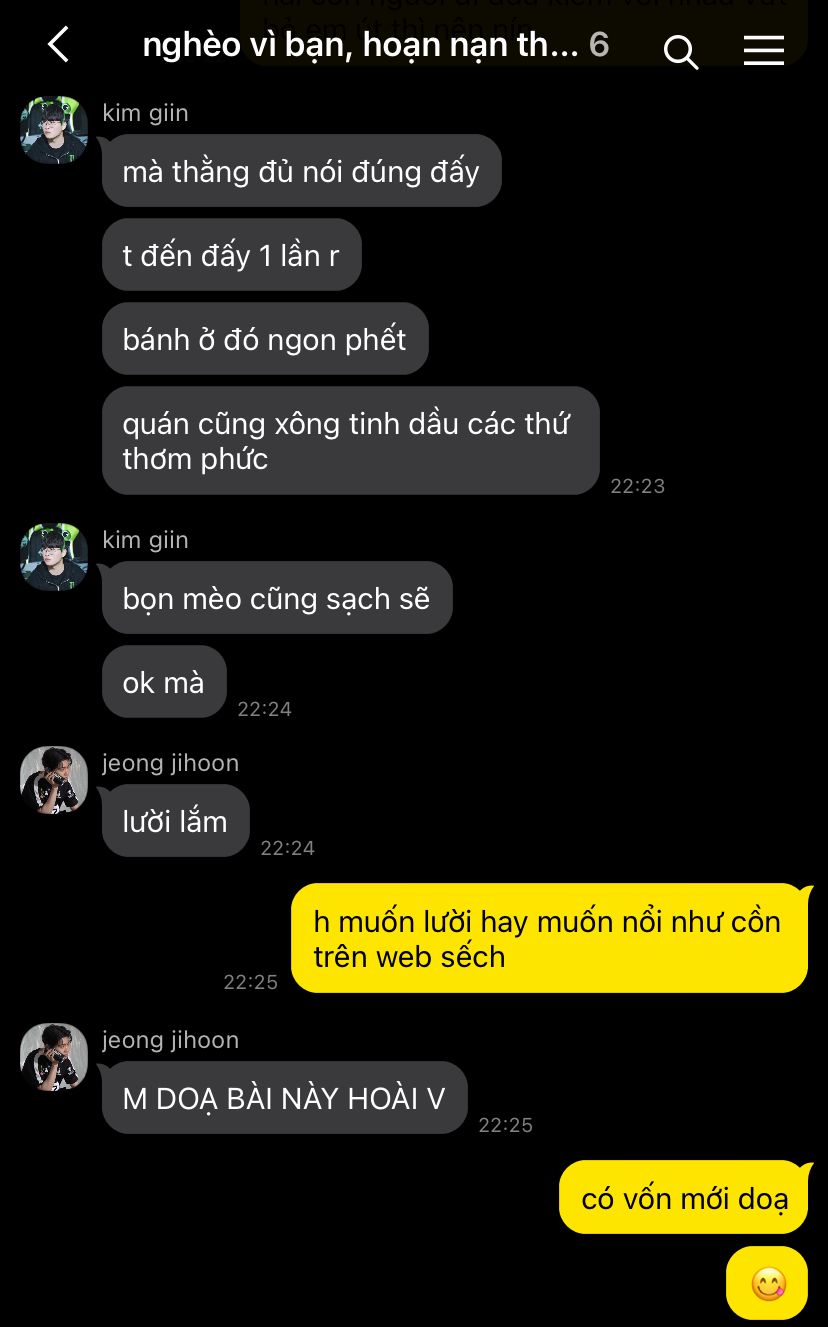Image resolution: width=828 pixels, height=1327 pixels.
Task: Tap kim giin's avatar above 'bọn mèo cũng sạch sẽ'
Action: tap(54, 557)
